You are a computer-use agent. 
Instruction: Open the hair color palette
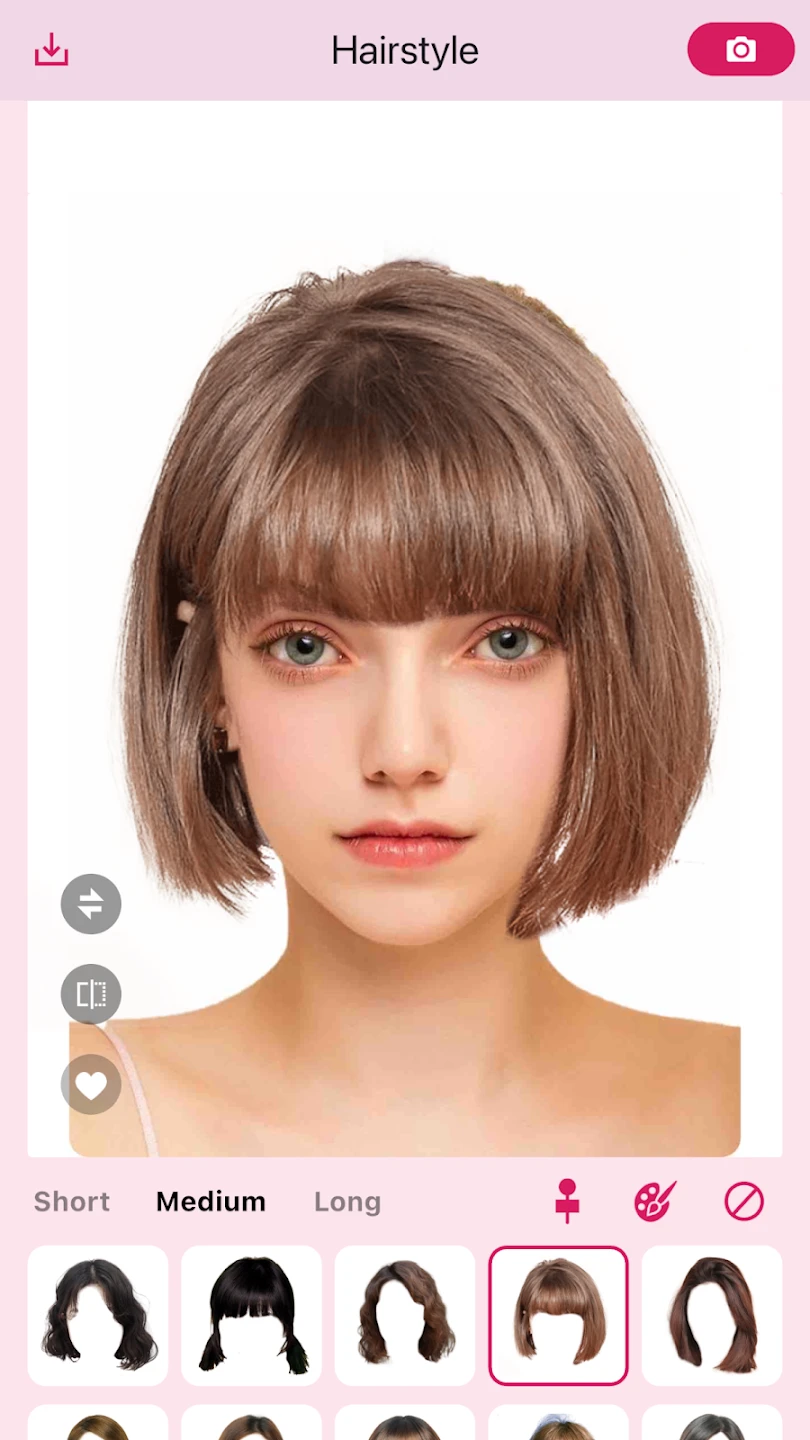tap(656, 1201)
